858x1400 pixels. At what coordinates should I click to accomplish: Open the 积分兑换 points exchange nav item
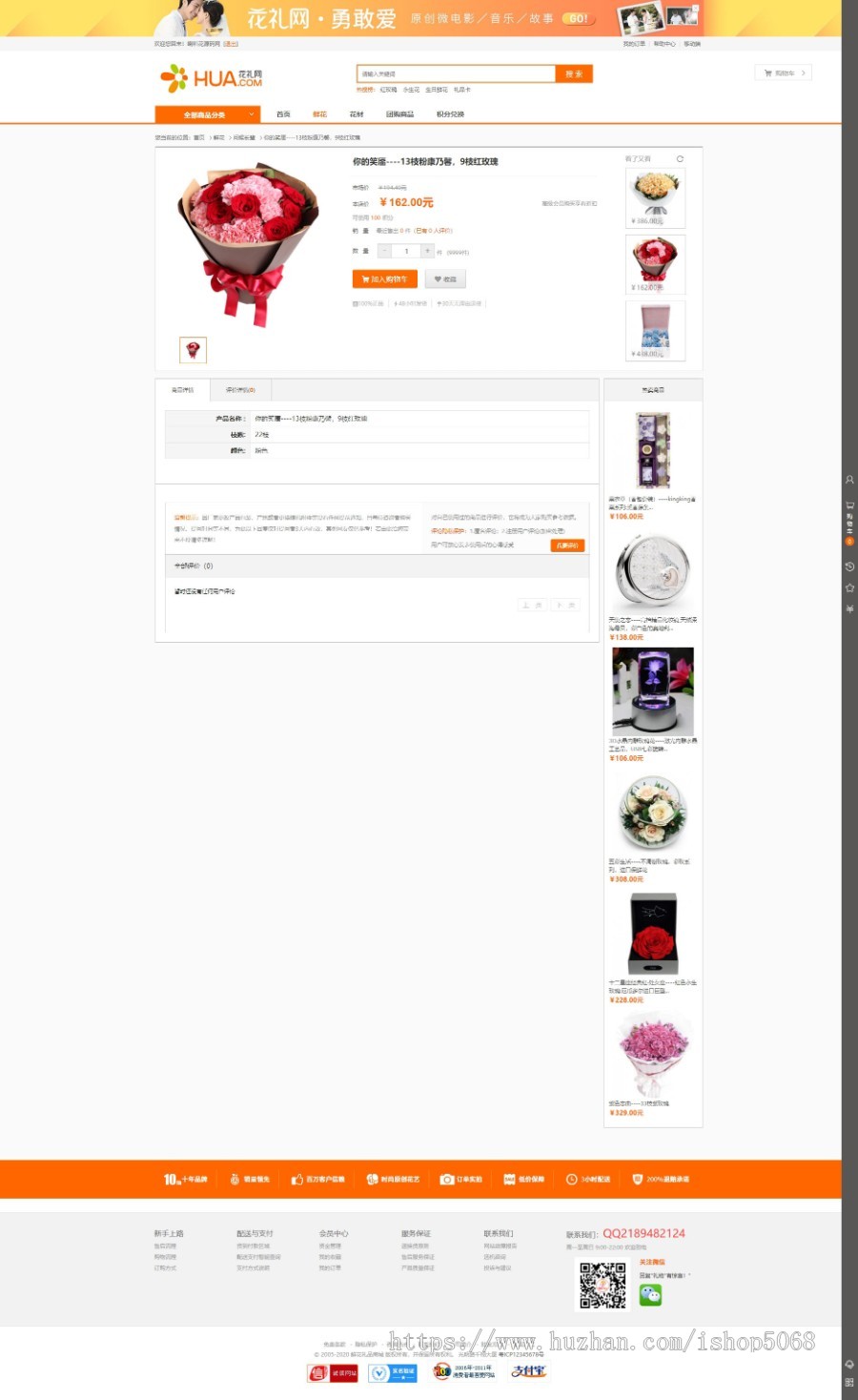(450, 114)
